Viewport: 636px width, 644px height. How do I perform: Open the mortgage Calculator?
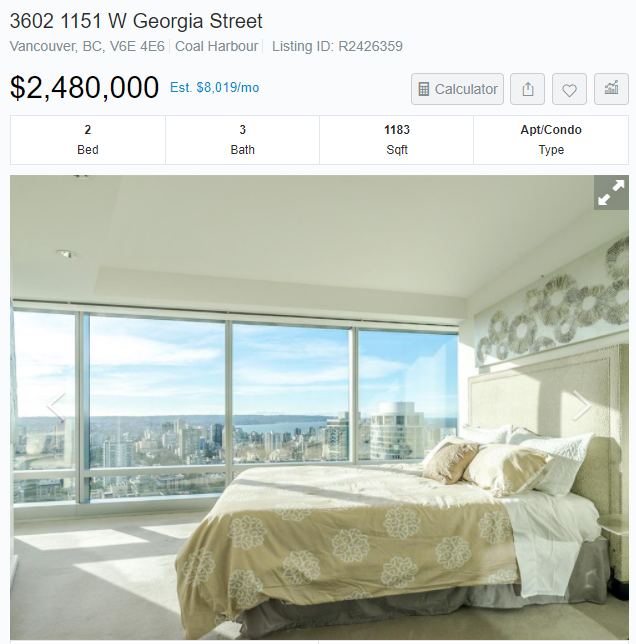[457, 89]
